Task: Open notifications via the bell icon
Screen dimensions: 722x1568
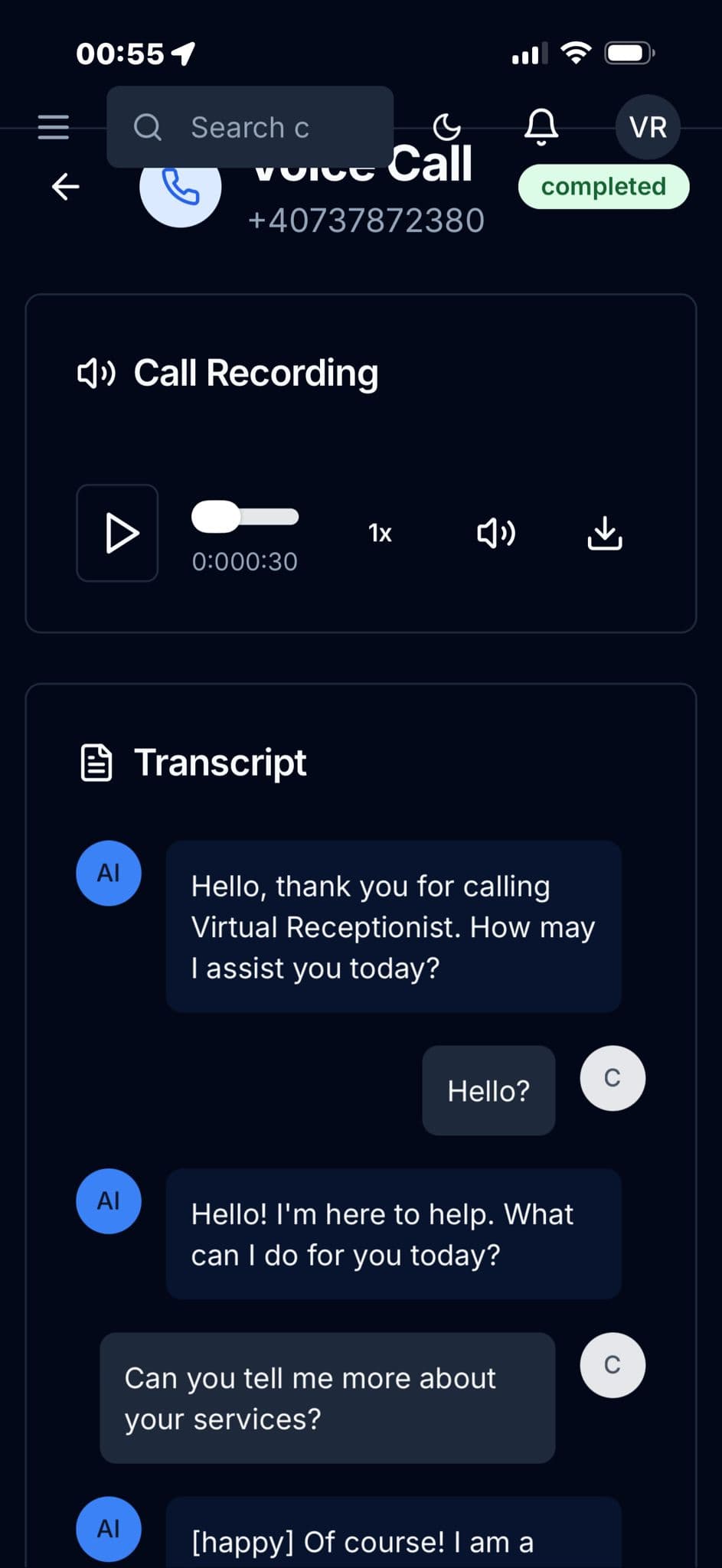Action: [543, 127]
